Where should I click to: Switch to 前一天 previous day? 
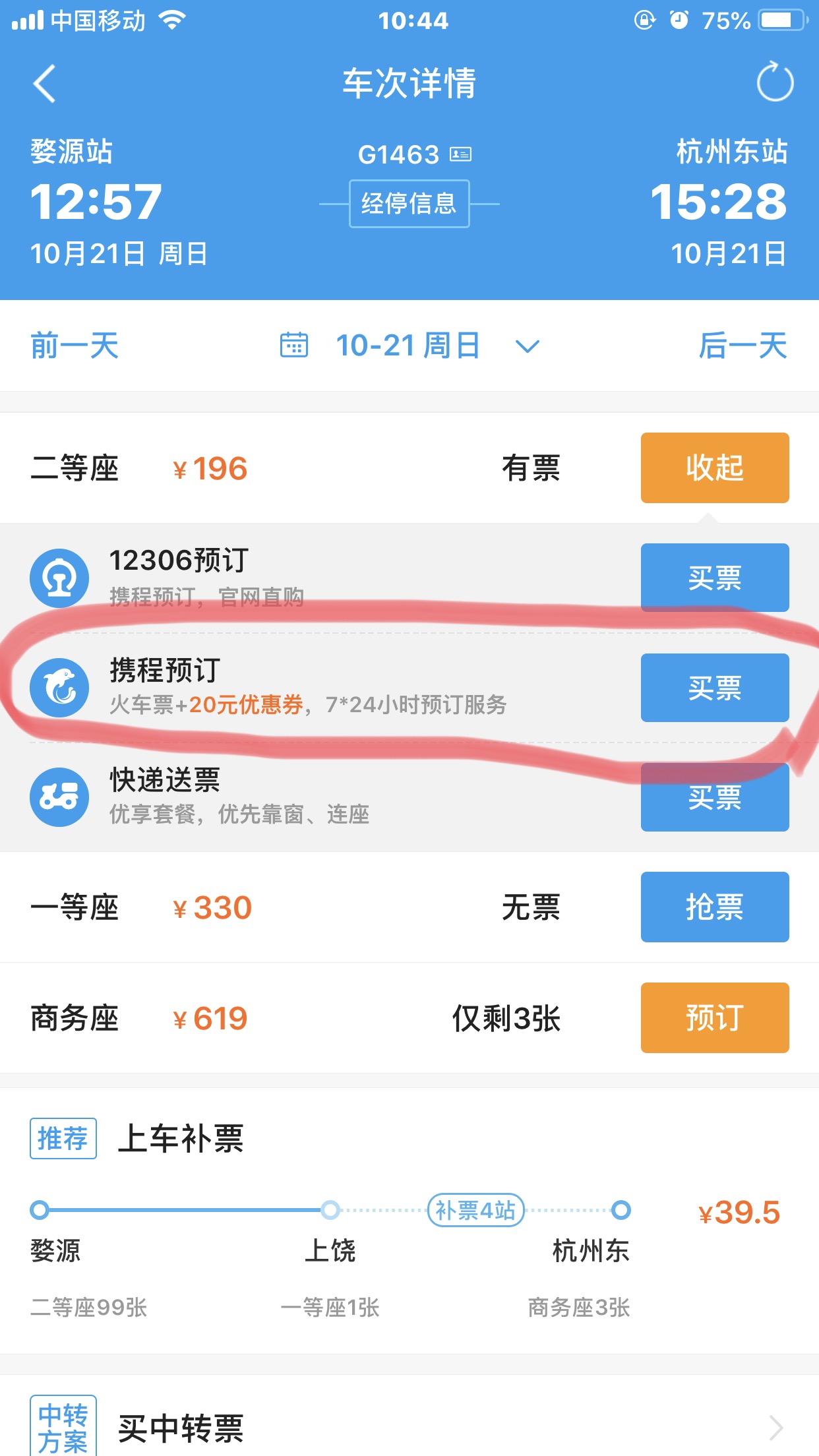[x=75, y=346]
